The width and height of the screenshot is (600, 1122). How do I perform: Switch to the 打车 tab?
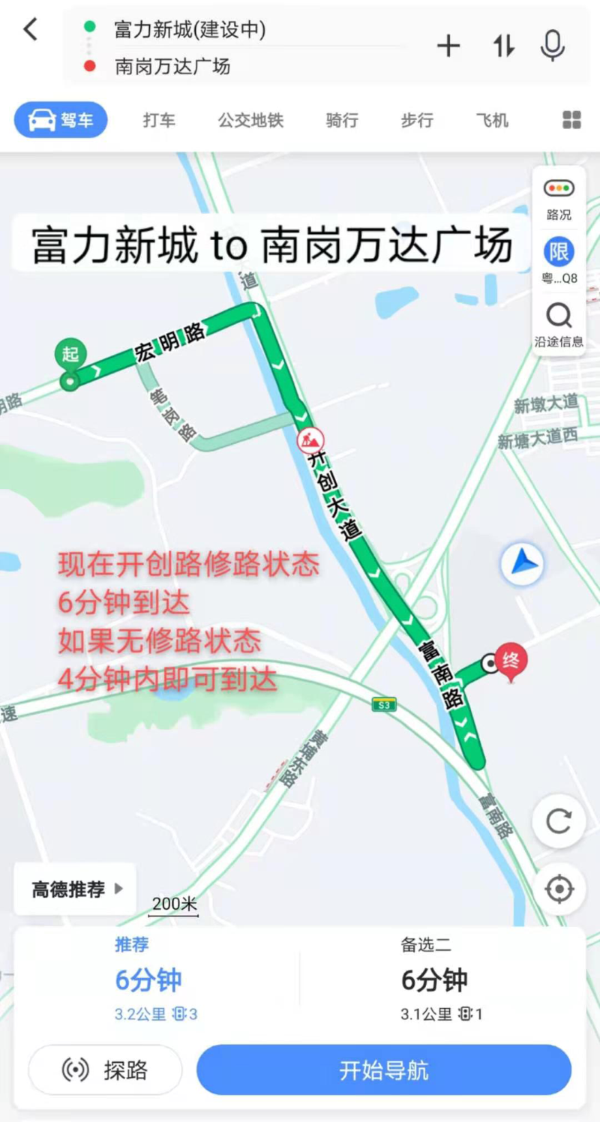[159, 120]
